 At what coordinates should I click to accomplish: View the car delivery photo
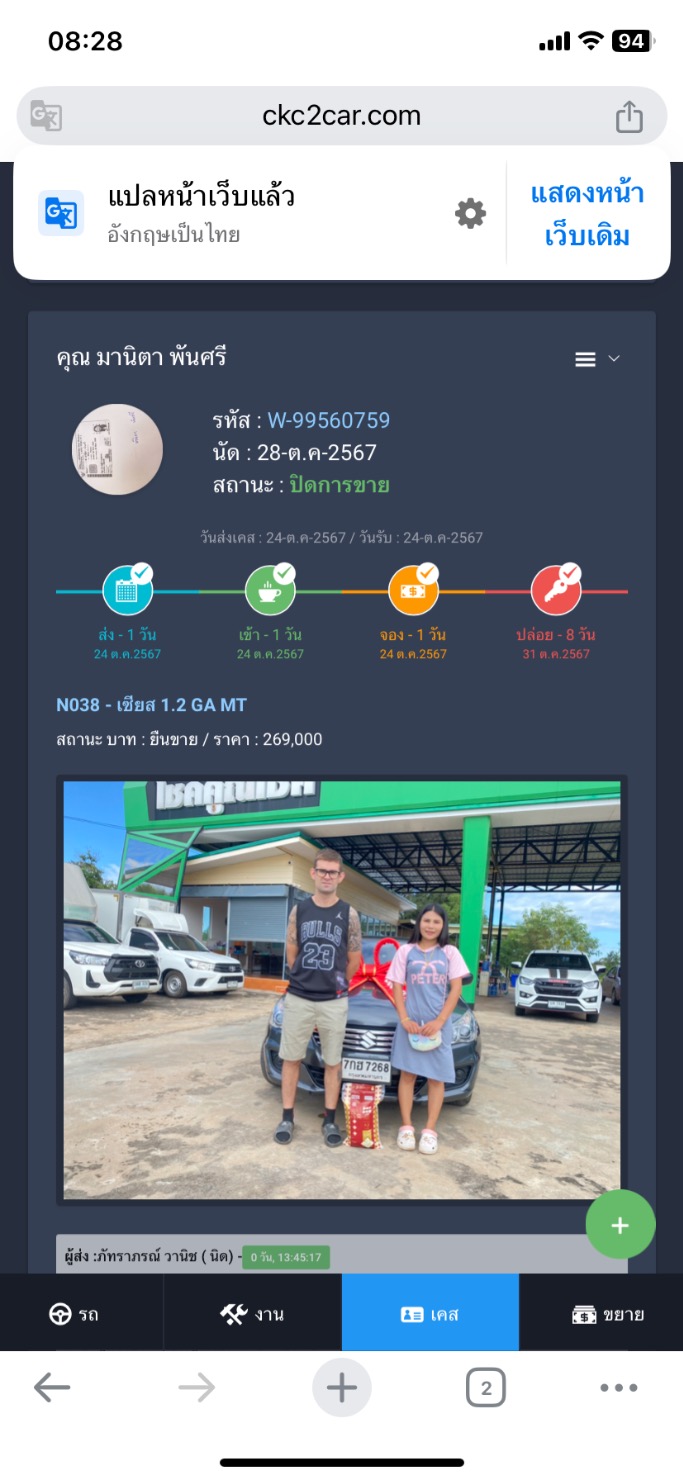[341, 988]
